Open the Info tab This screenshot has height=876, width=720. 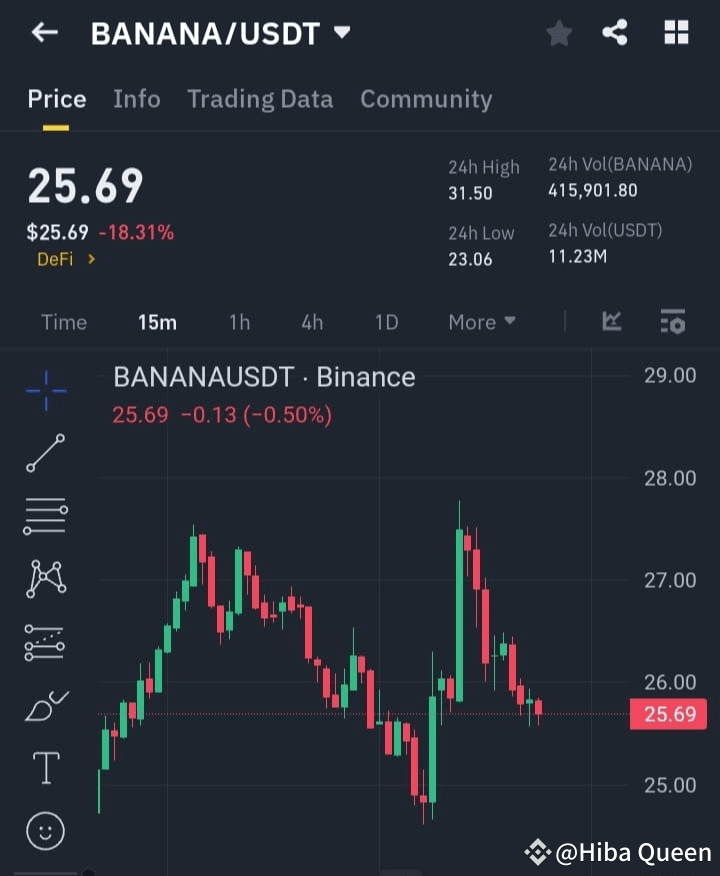(136, 99)
